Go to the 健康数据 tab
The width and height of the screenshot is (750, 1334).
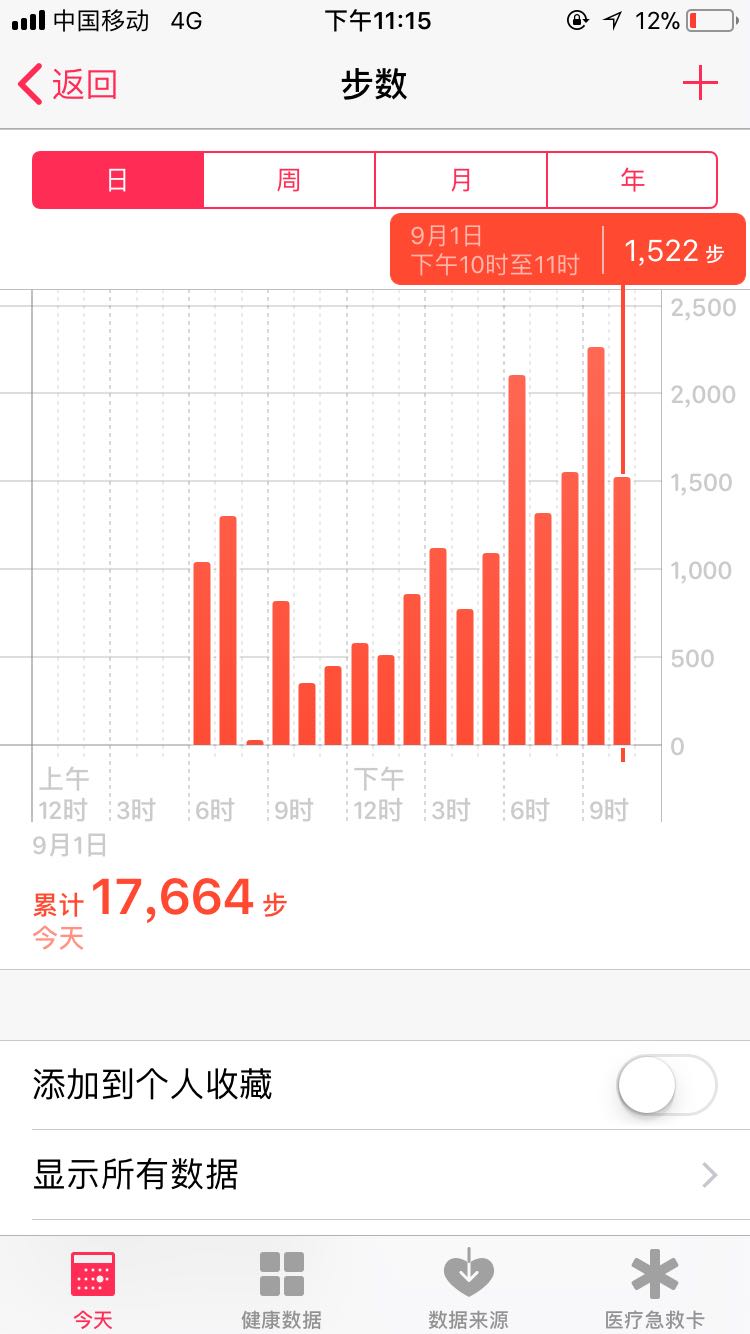[281, 1290]
